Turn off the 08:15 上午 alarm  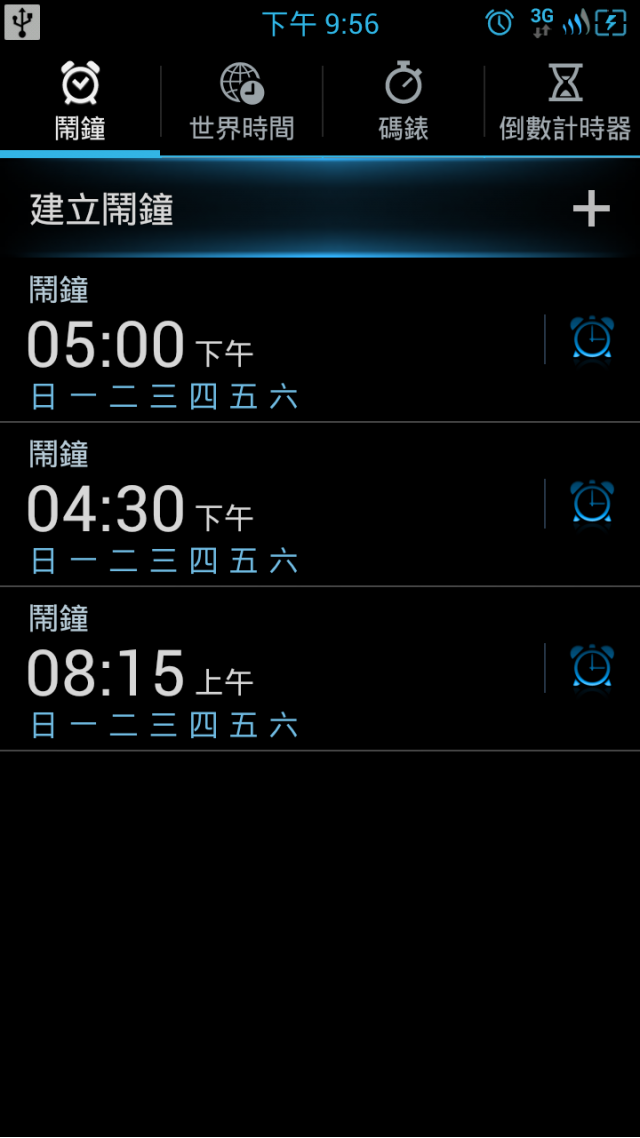tap(591, 667)
